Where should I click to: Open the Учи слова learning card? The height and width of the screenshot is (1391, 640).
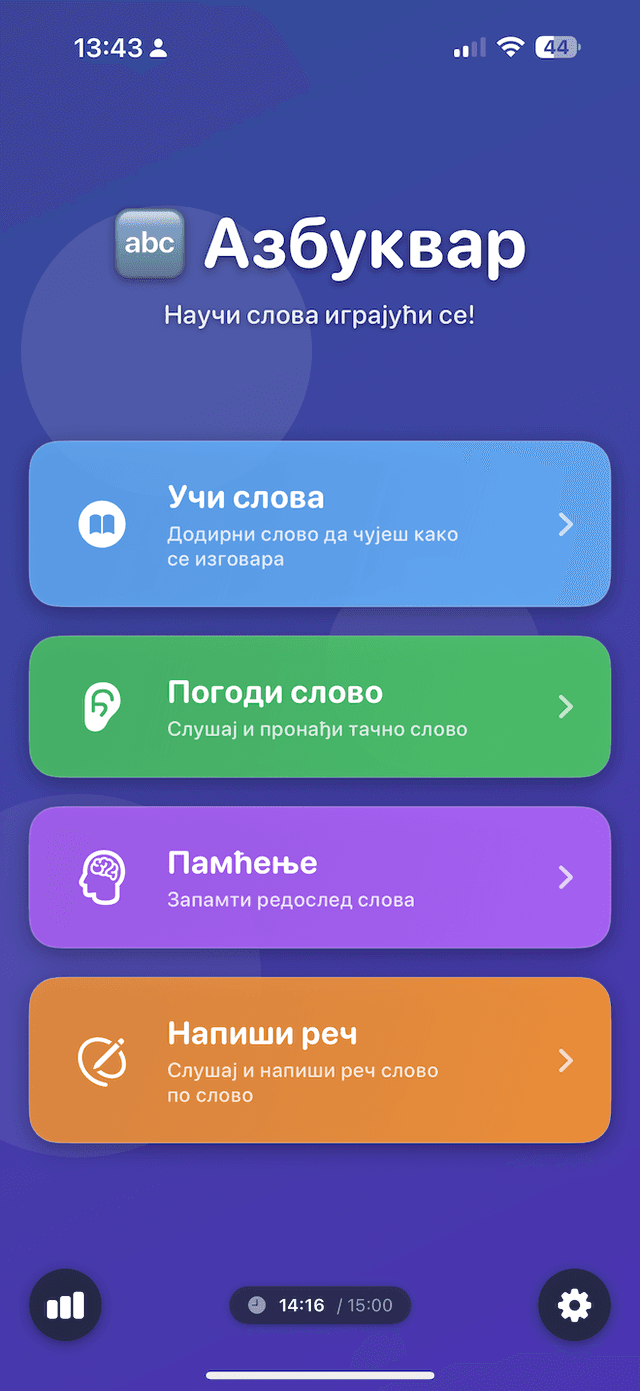320,524
